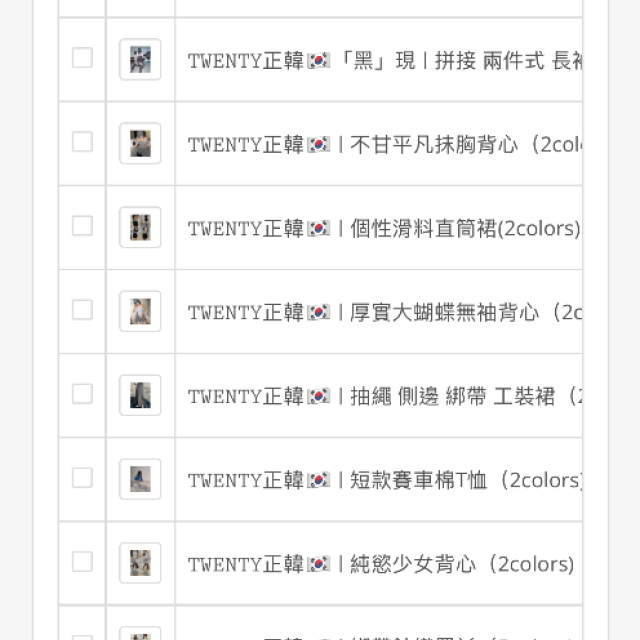This screenshot has width=640, height=640.
Task: Open the 個性滑料直筒裙 product thumbnail
Action: 140,228
